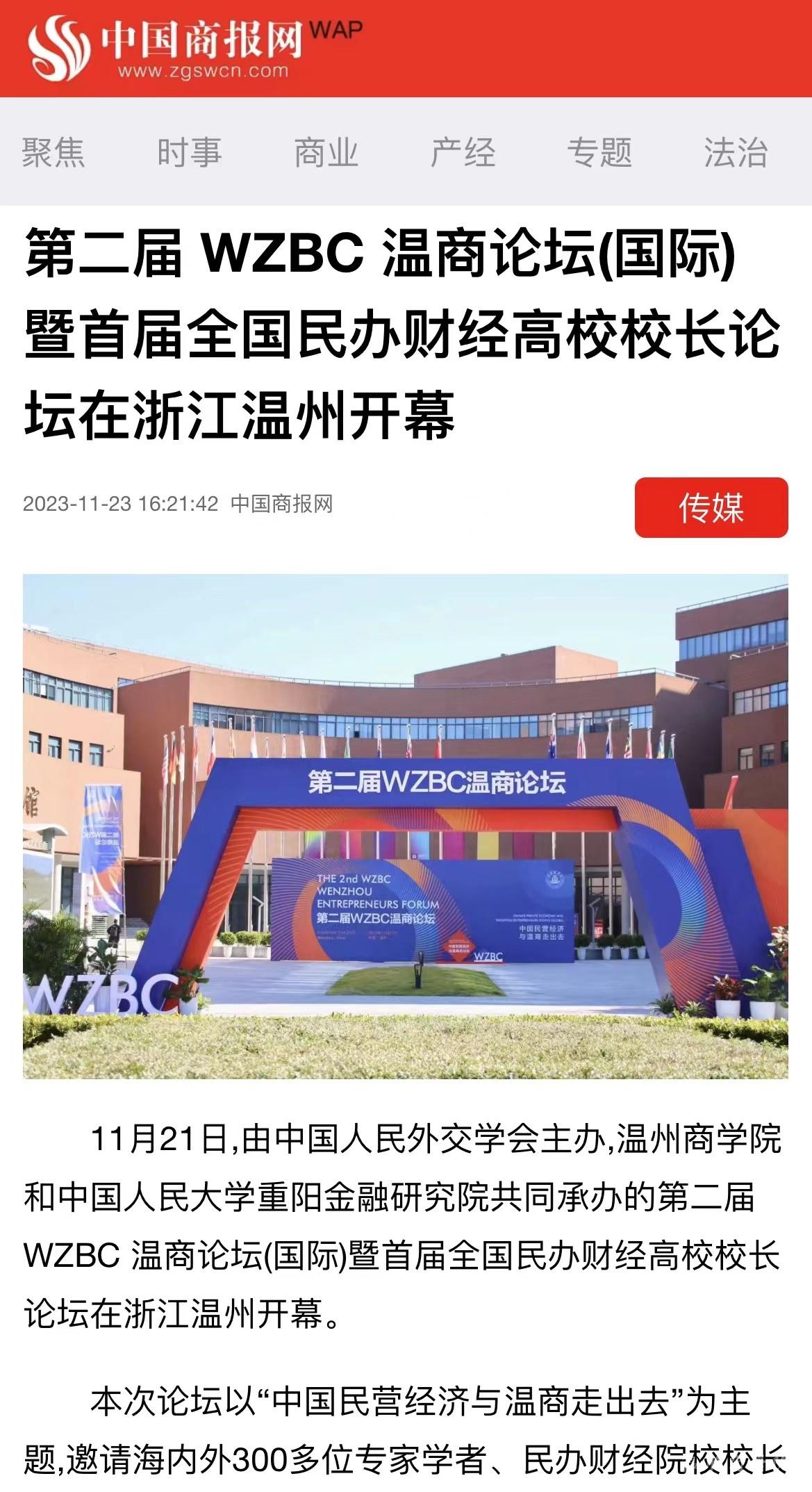The width and height of the screenshot is (812, 1492).
Task: Select the 产经 tab
Action: (463, 152)
